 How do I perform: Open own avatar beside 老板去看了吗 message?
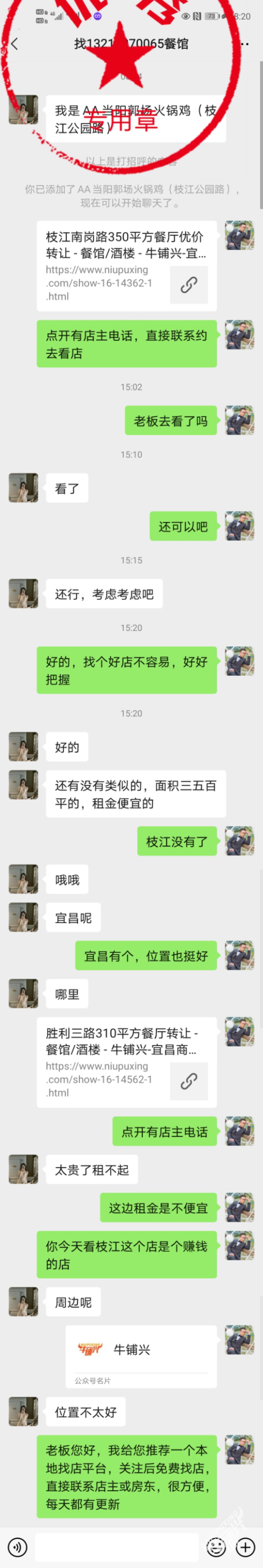click(x=239, y=420)
